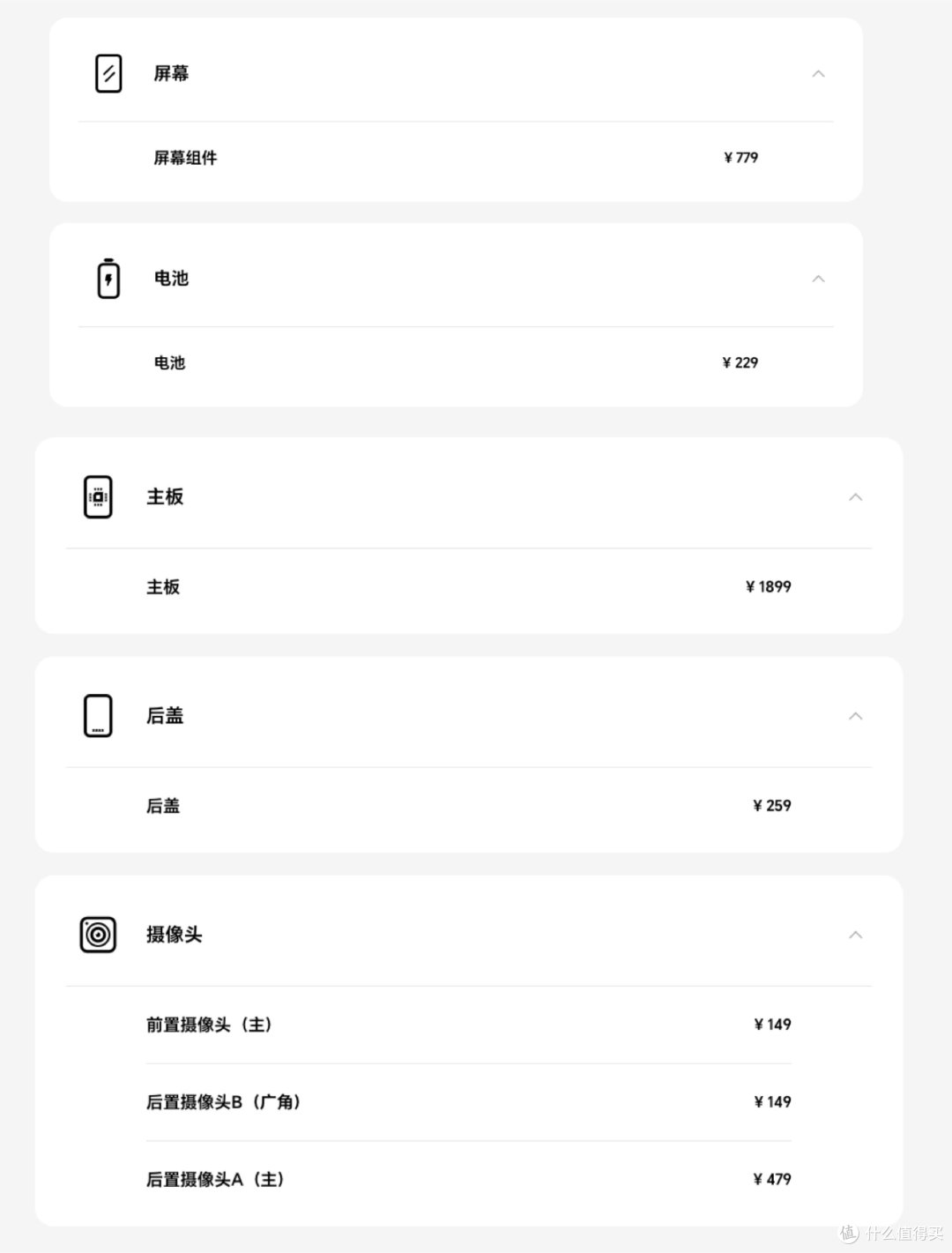Collapse the 屏幕 section
Screen dimensions: 952x1253
[x=819, y=73]
